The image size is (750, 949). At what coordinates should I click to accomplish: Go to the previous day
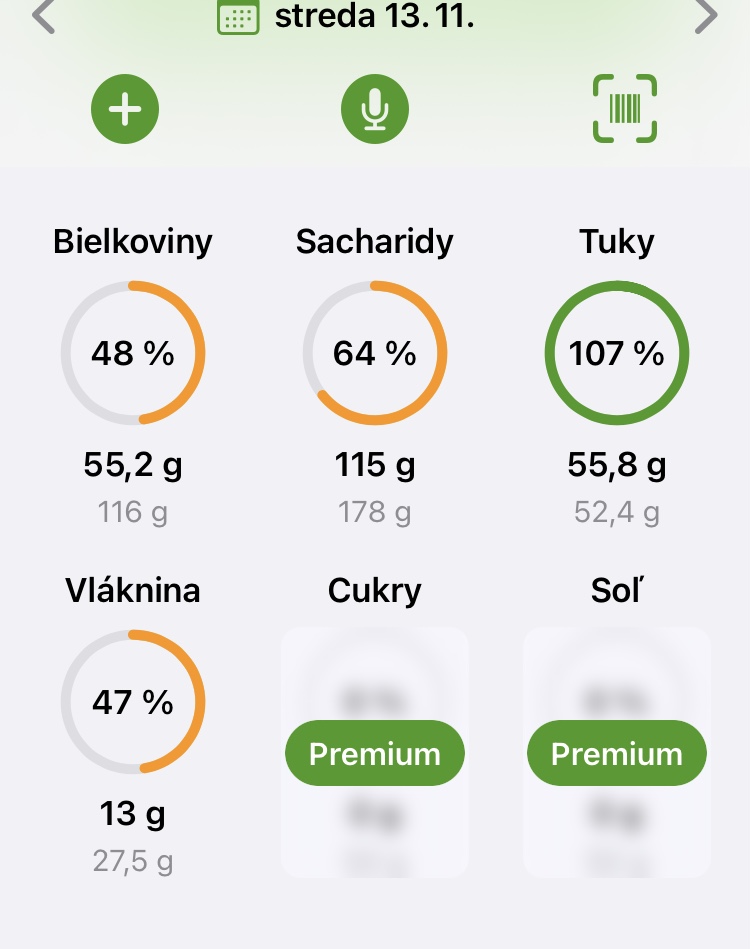click(x=43, y=16)
